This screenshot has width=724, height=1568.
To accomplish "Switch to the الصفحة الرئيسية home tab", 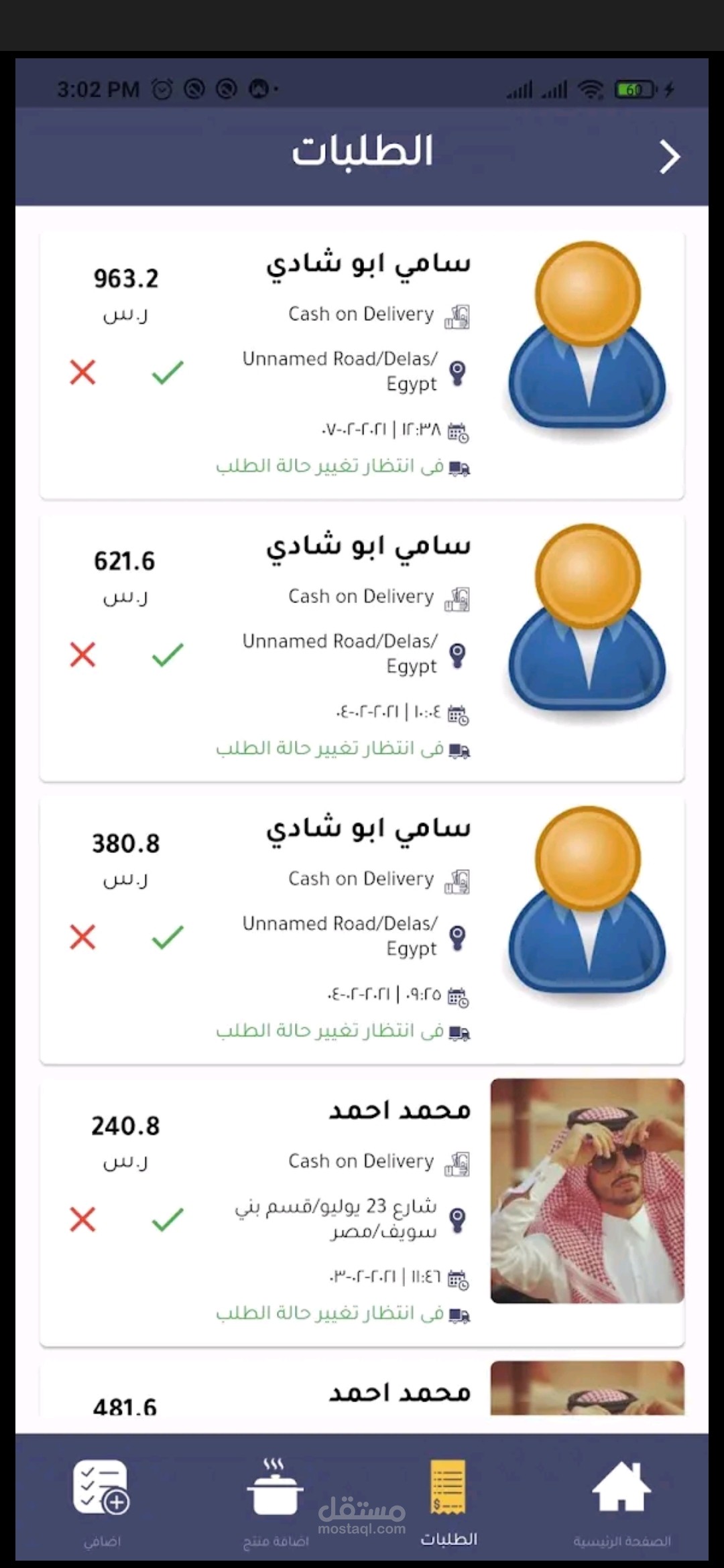I will point(621,1501).
